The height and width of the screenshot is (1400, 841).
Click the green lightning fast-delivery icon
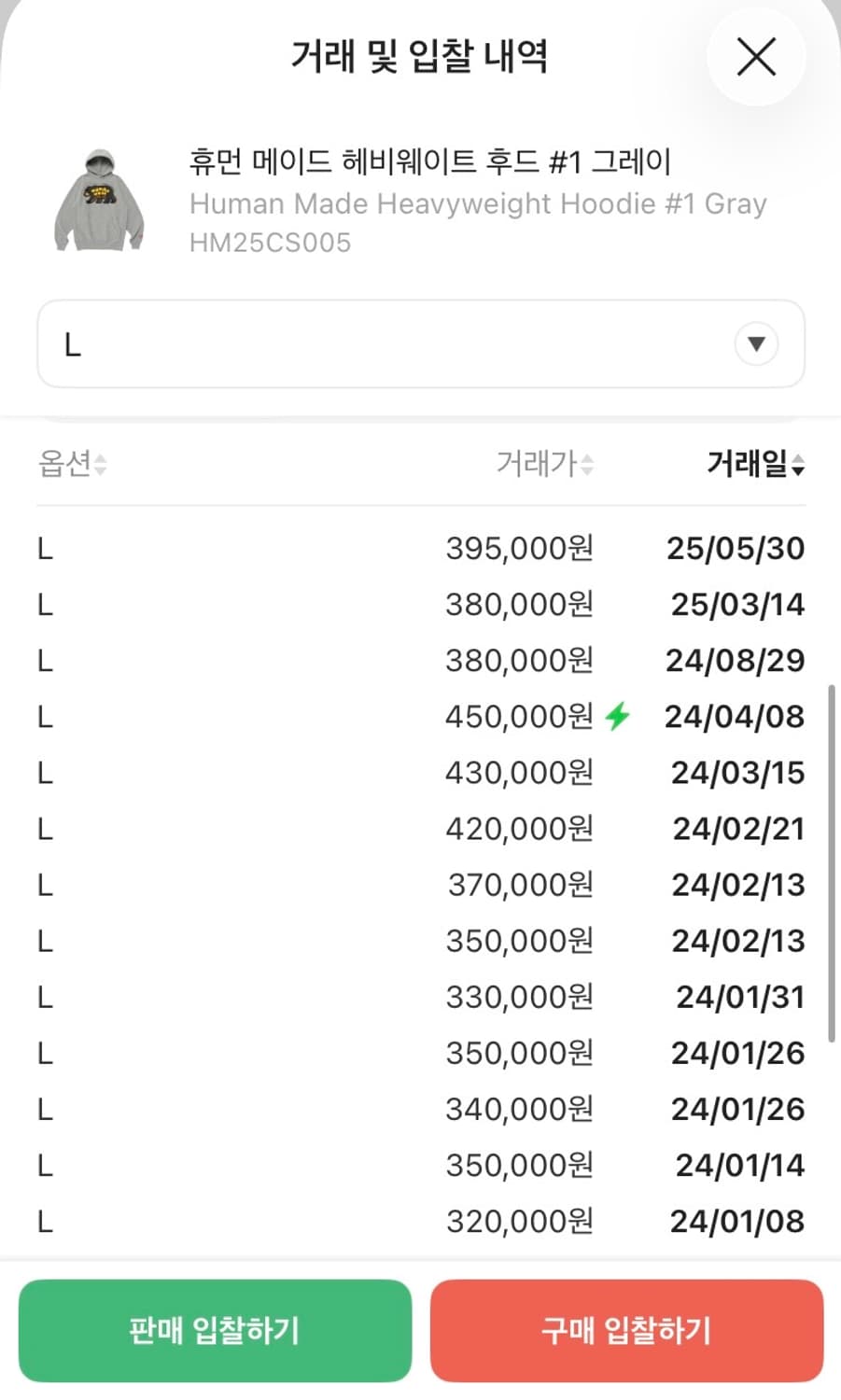[x=618, y=715]
